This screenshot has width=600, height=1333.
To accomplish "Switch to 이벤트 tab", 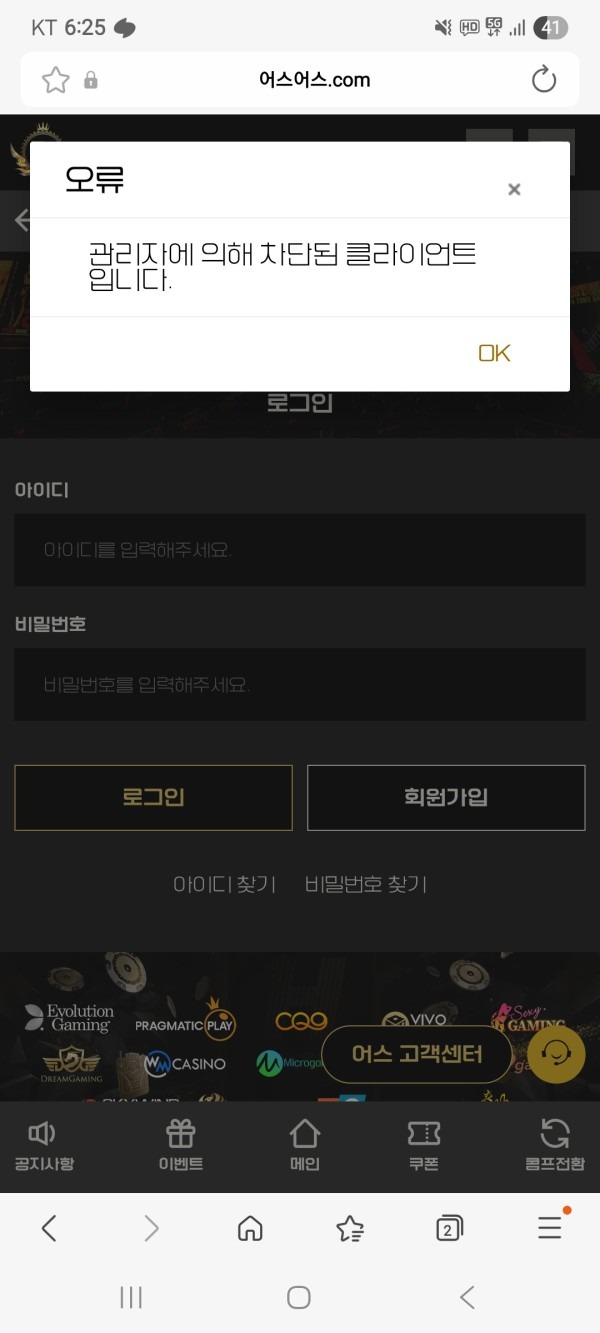I will pyautogui.click(x=181, y=1145).
